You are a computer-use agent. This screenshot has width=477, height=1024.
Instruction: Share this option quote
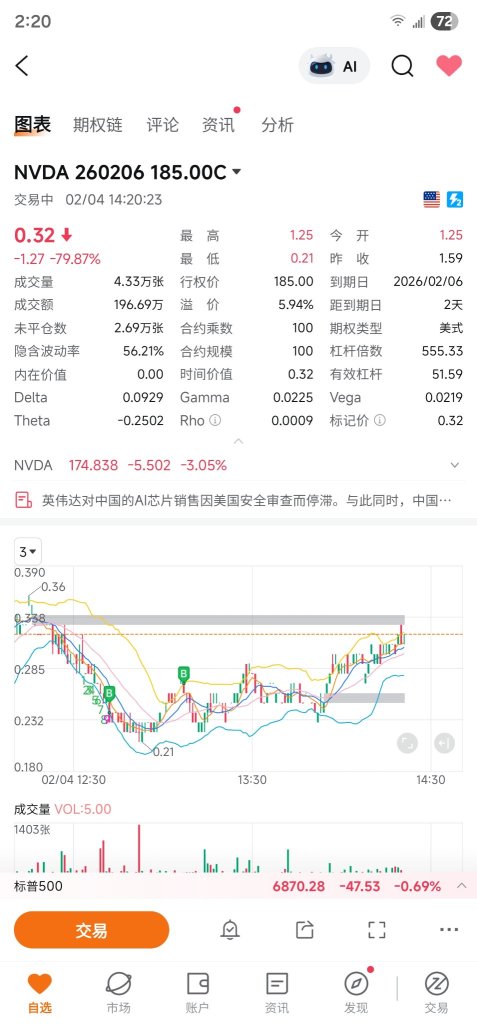point(304,929)
